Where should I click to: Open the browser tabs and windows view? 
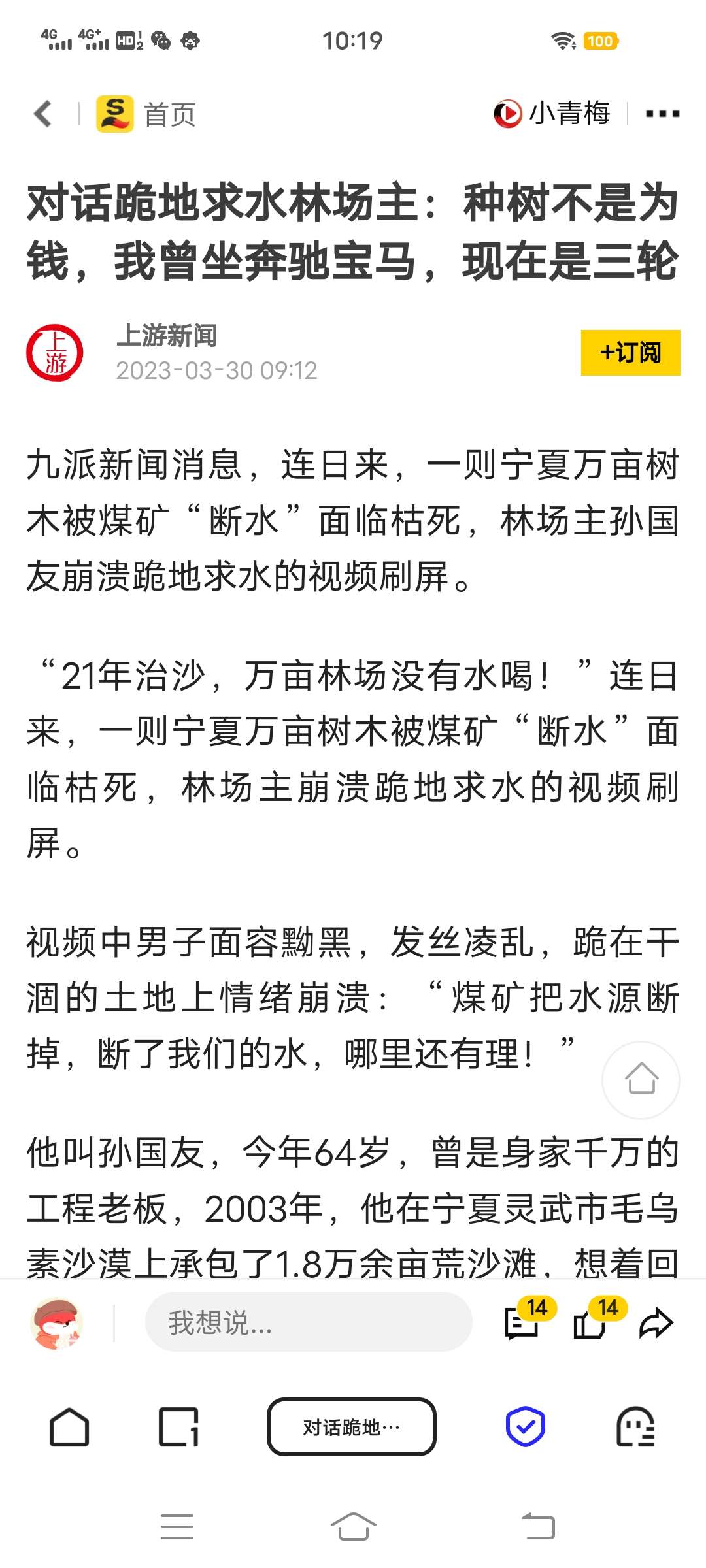(x=178, y=1426)
